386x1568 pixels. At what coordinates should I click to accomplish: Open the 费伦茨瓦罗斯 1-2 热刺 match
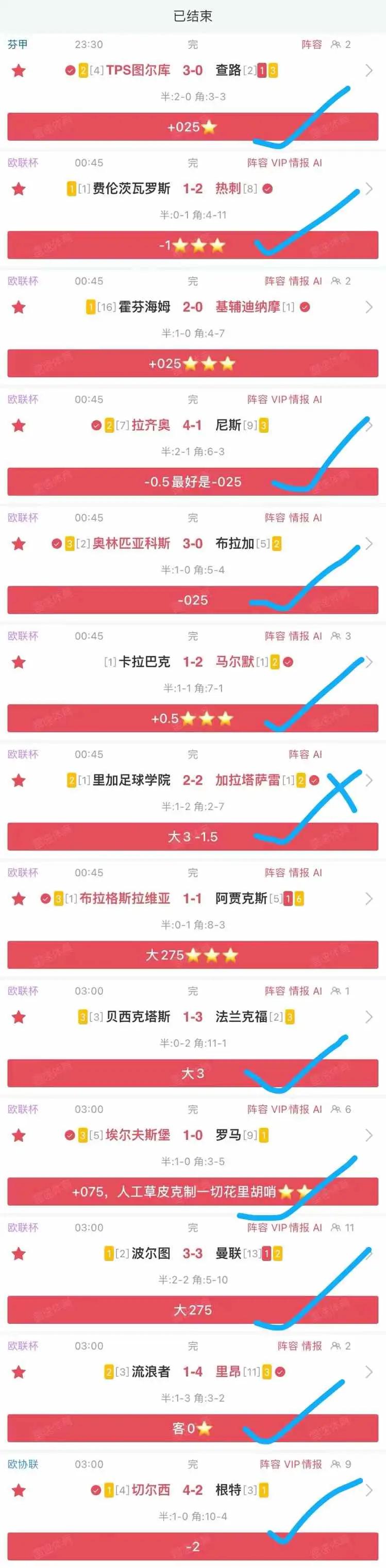click(192, 189)
